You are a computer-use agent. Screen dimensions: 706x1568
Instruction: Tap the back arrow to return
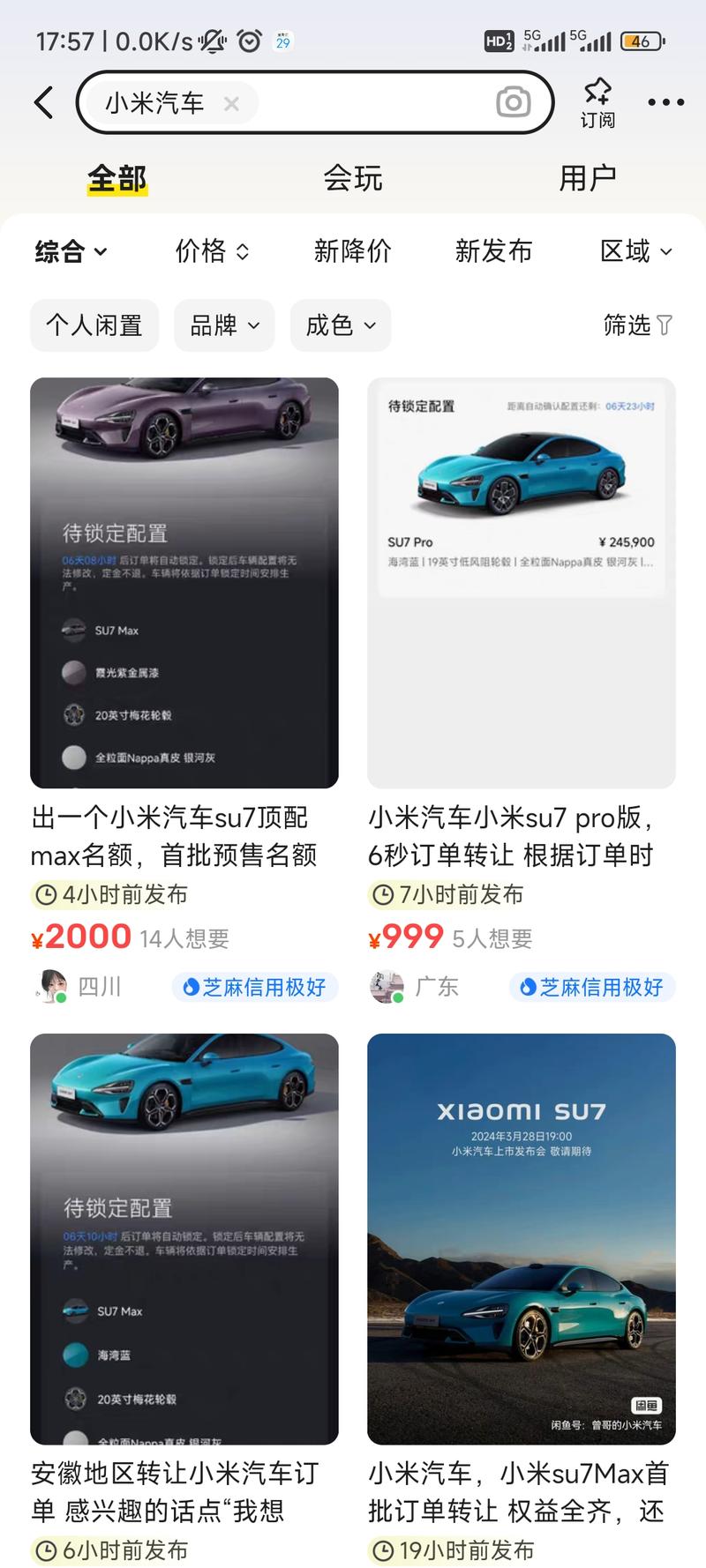click(x=43, y=102)
